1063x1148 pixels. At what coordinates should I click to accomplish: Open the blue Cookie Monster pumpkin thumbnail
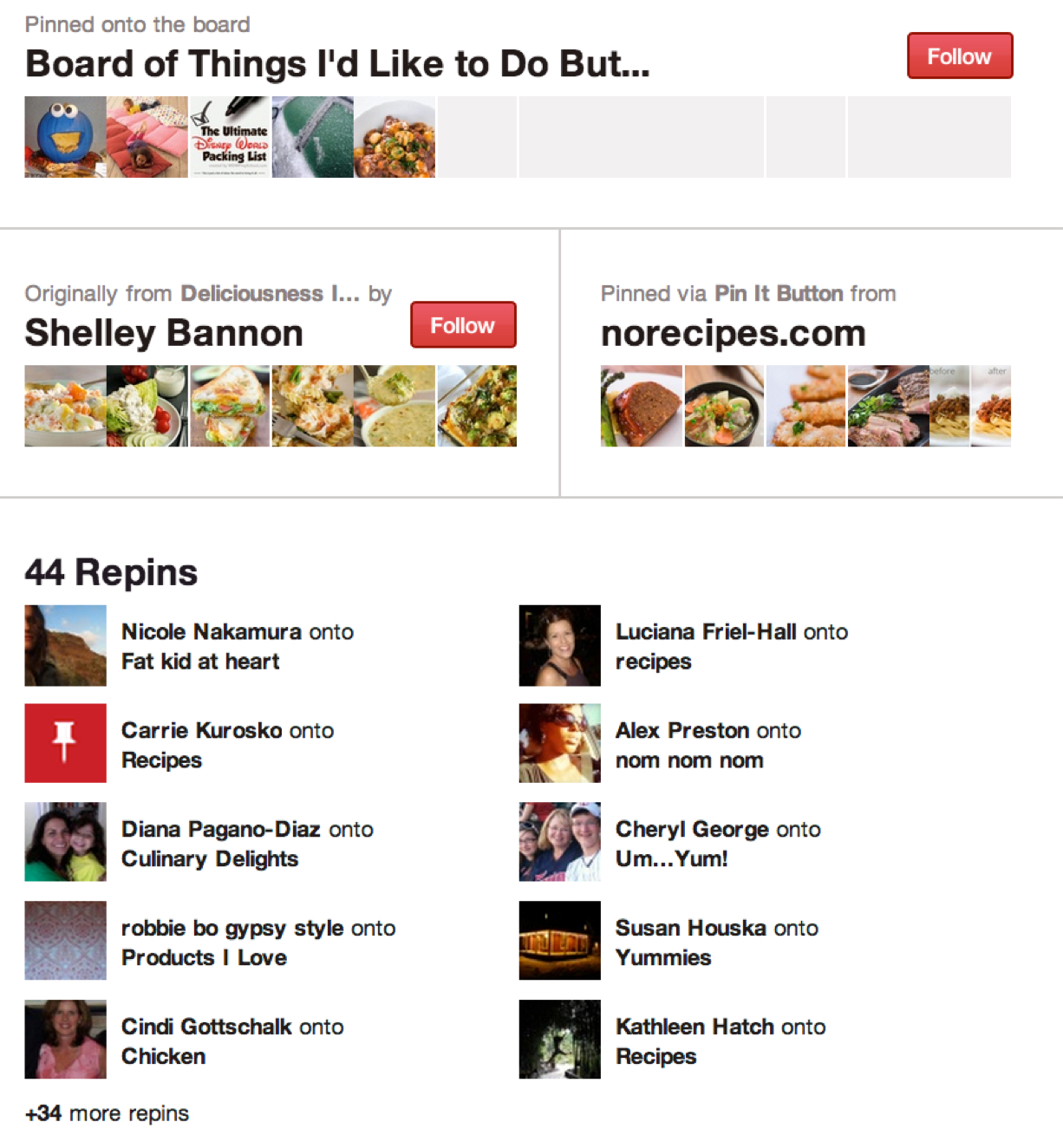[x=65, y=137]
